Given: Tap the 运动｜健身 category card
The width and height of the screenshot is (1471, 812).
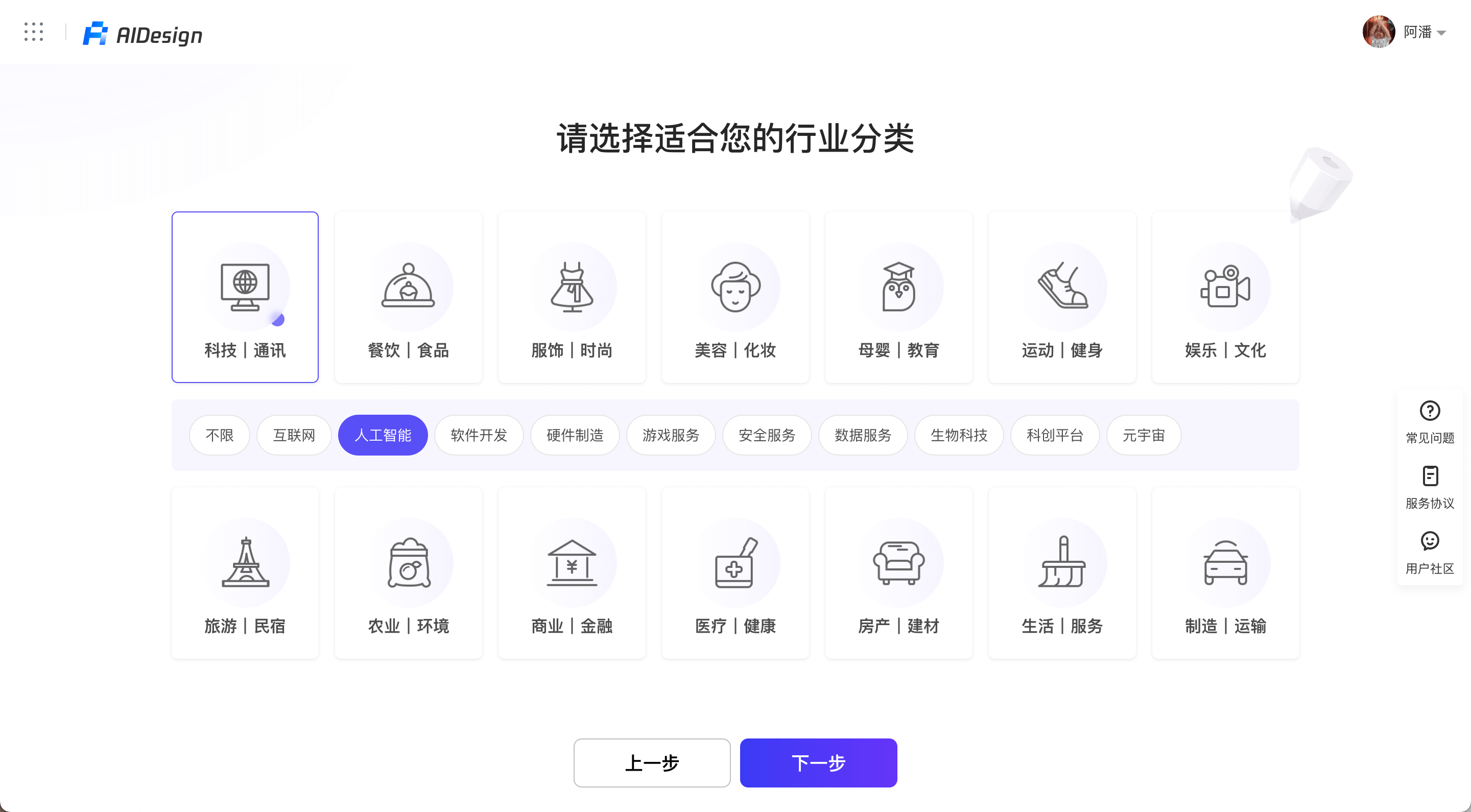Looking at the screenshot, I should pyautogui.click(x=1061, y=297).
